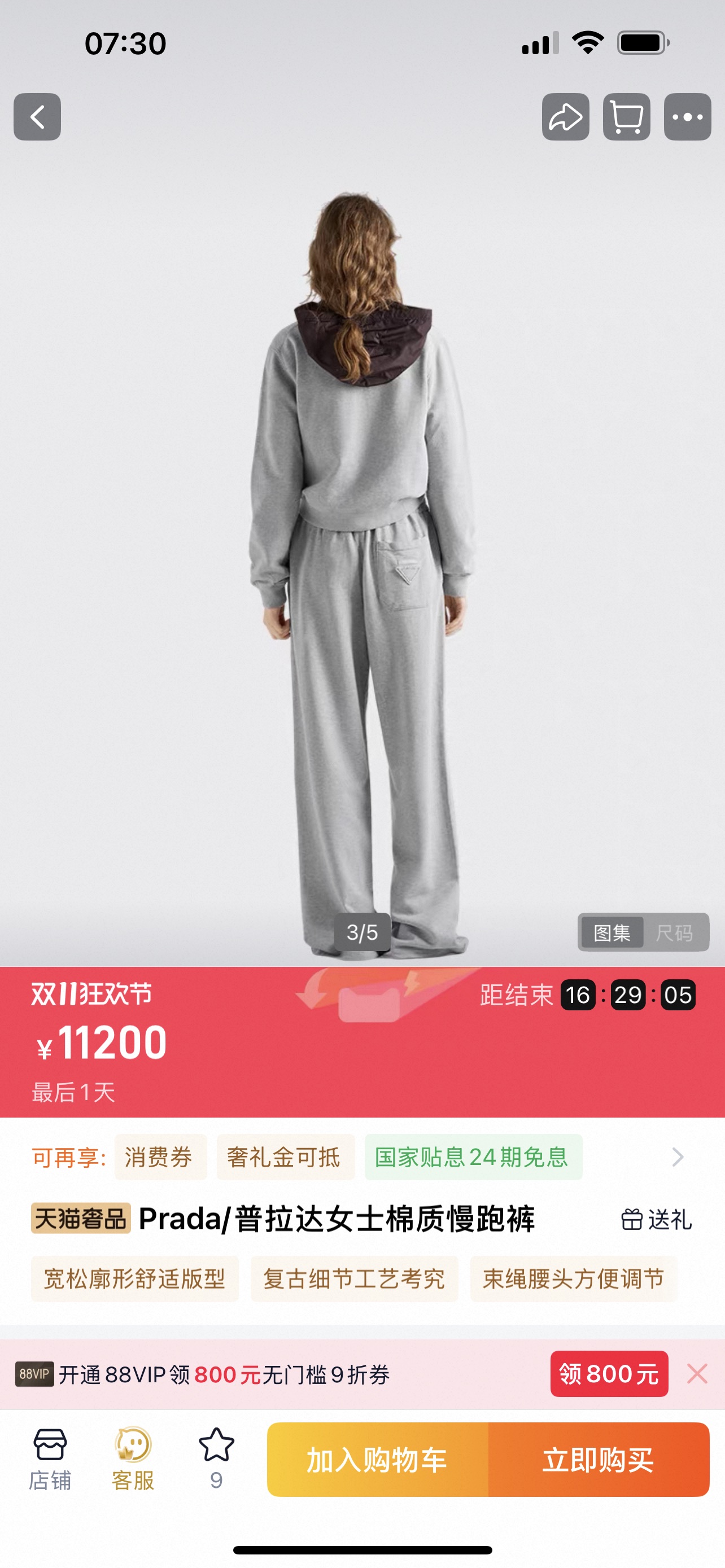This screenshot has width=725, height=1568.
Task: Tap 立即购买 to buy now
Action: tap(599, 1460)
